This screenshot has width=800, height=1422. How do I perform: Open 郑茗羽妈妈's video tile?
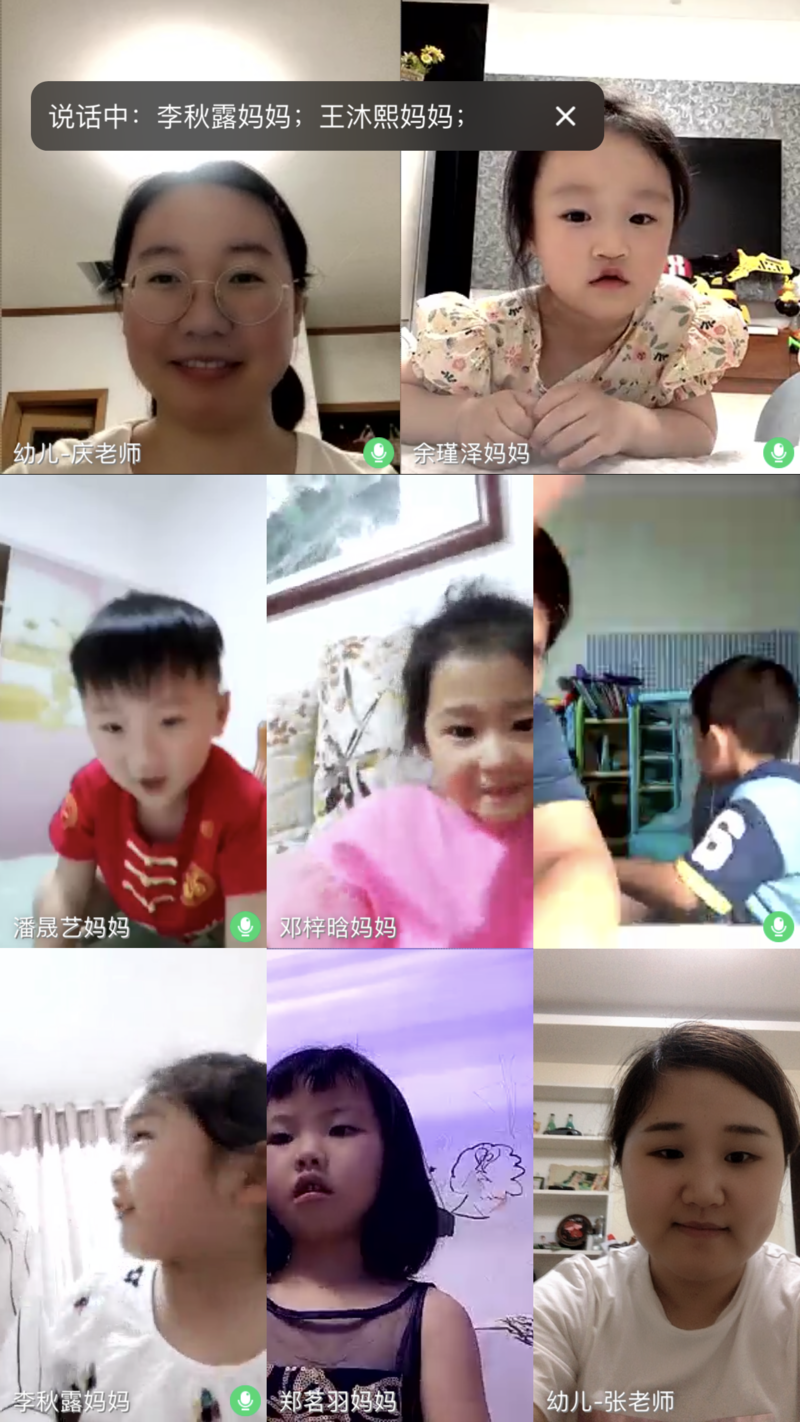click(x=400, y=1185)
